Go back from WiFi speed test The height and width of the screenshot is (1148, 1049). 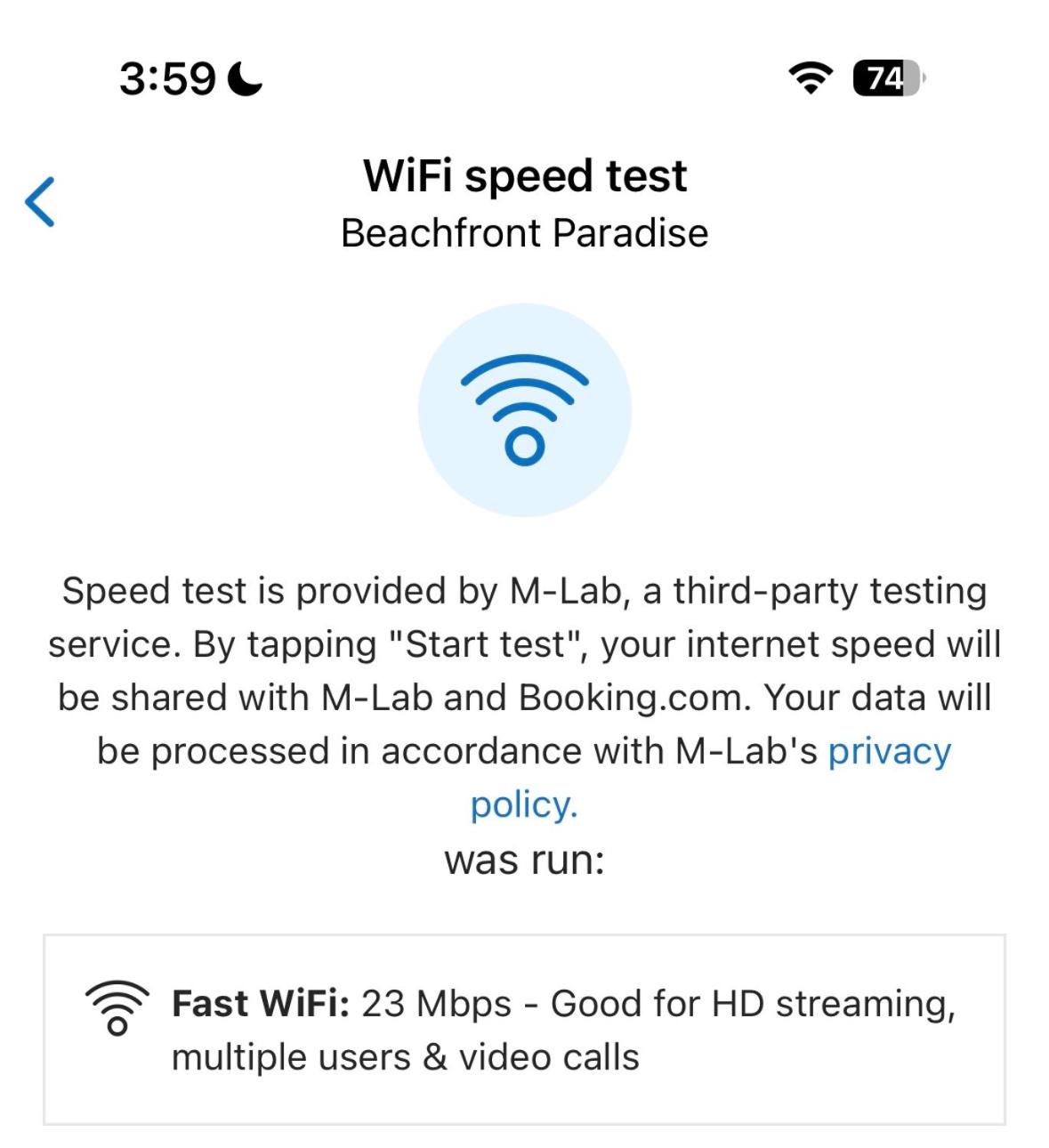pos(40,202)
